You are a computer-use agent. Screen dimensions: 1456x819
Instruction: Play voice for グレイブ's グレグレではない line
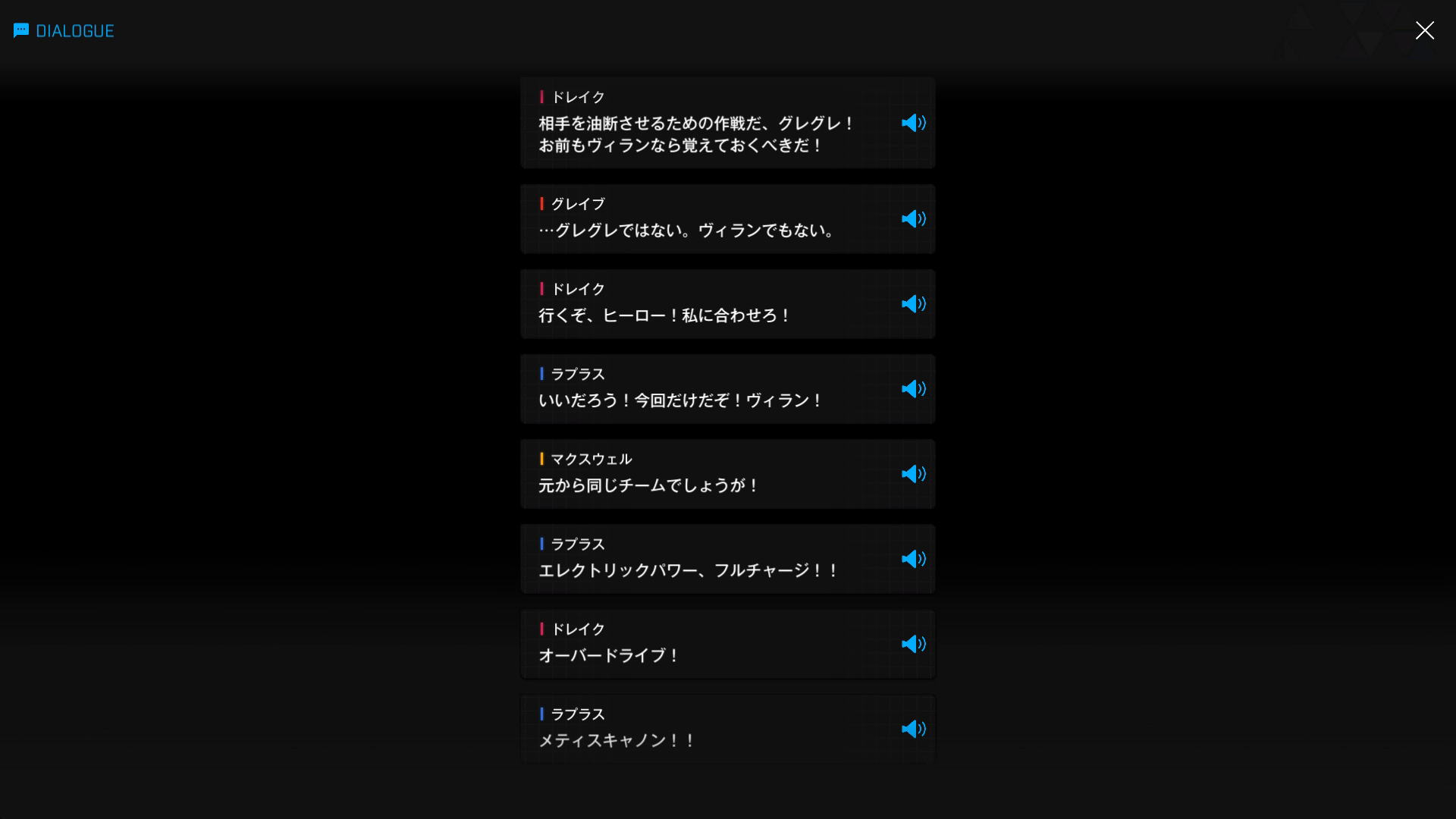point(913,219)
